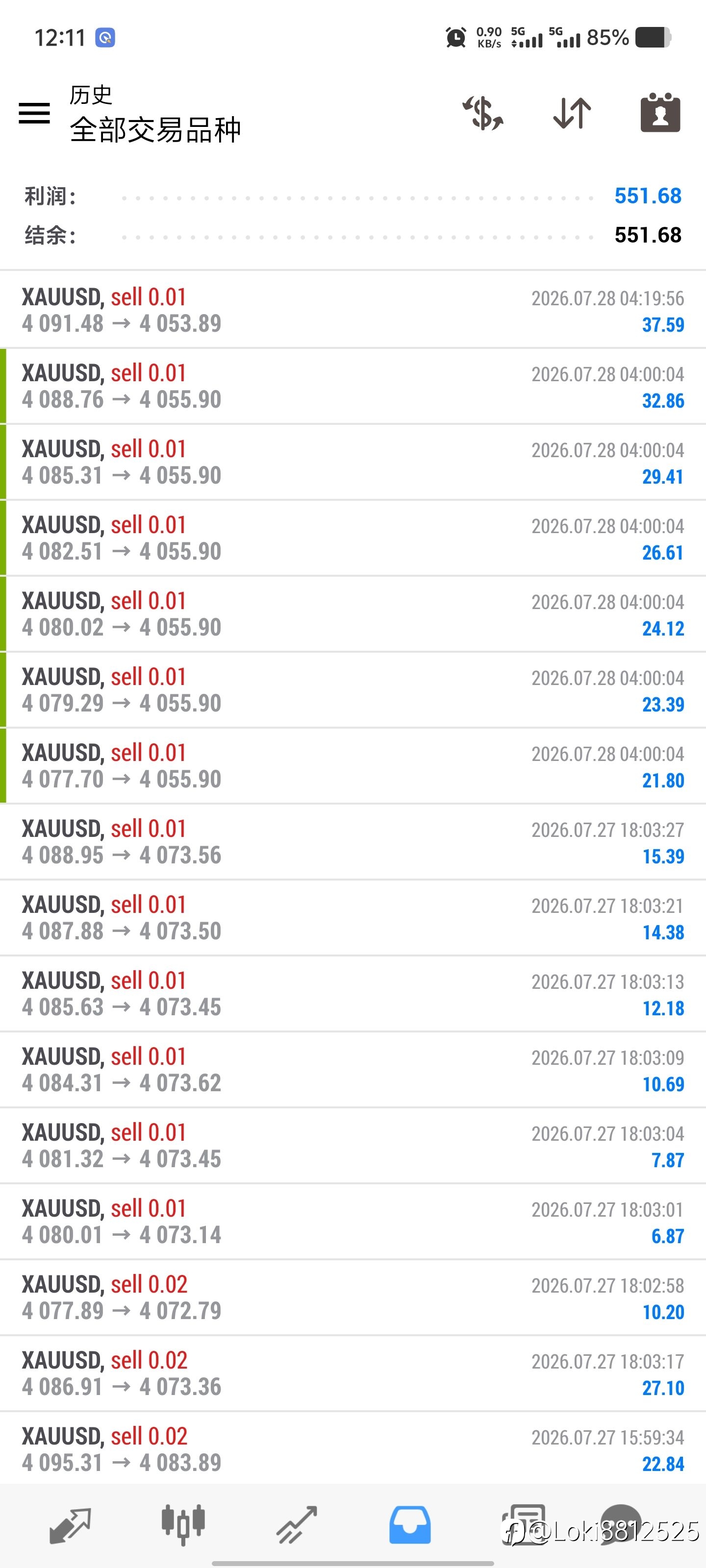View the trade with 7.87 profit
The height and width of the screenshot is (1568, 706).
[353, 1146]
